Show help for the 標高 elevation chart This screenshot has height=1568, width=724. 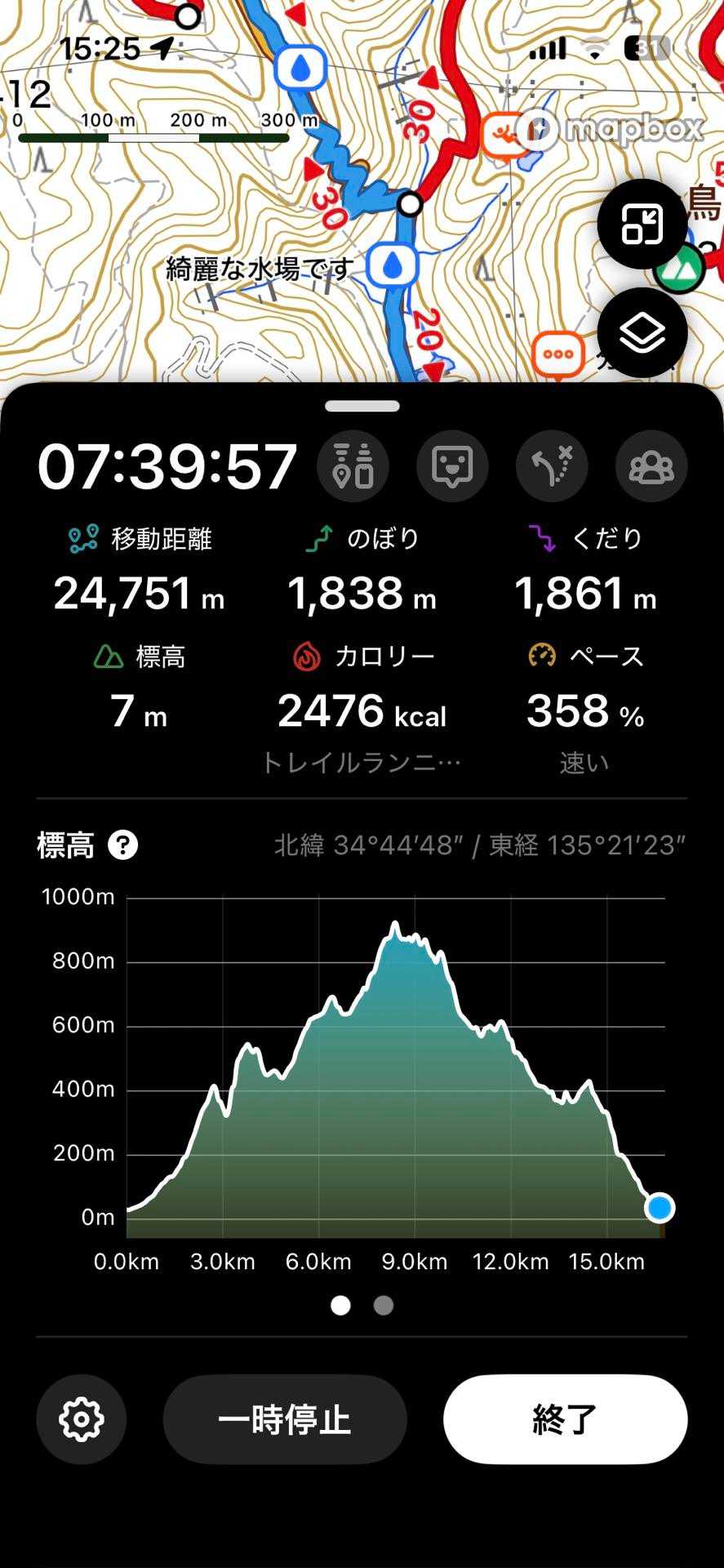coord(123,844)
